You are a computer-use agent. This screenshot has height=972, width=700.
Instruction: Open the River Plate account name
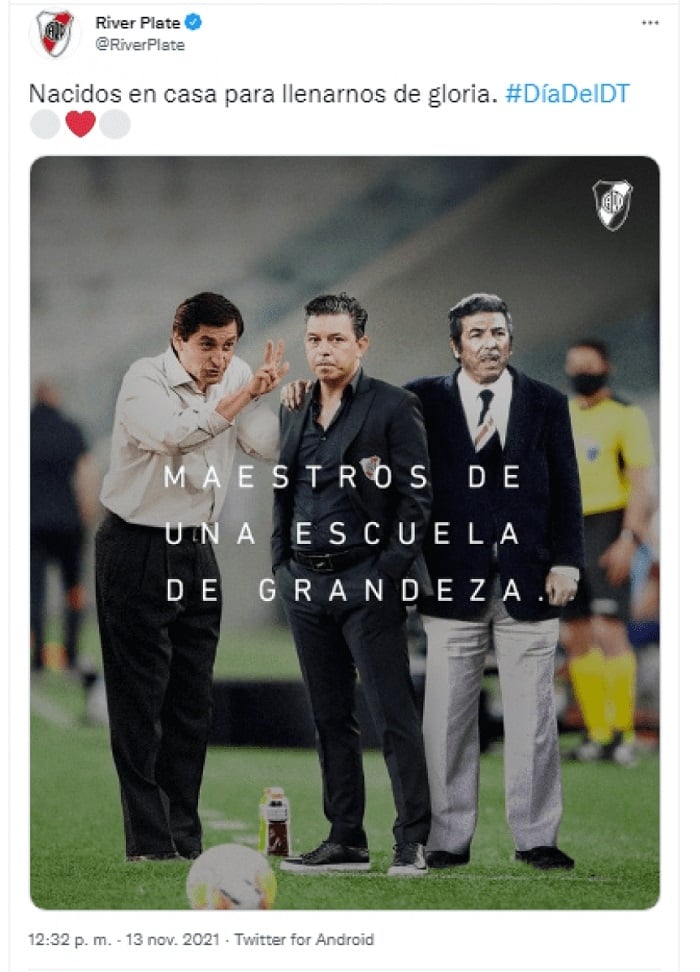tap(138, 22)
